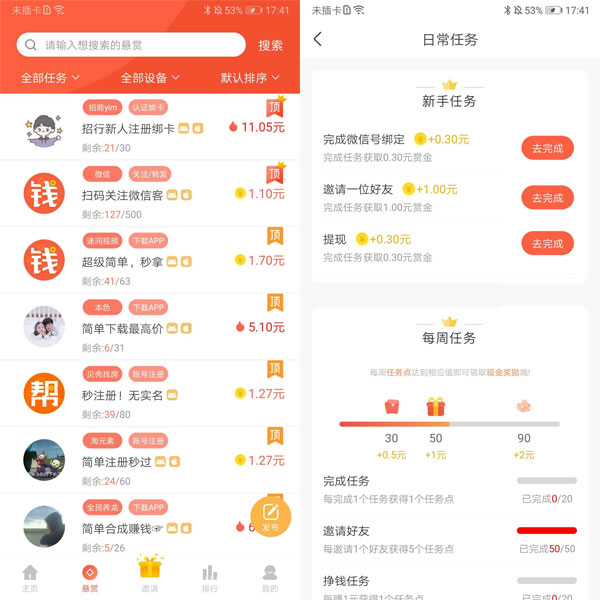Screen dimensions: 600x600
Task: Tap 去完成 for 邀请一位好友
Action: click(x=547, y=197)
